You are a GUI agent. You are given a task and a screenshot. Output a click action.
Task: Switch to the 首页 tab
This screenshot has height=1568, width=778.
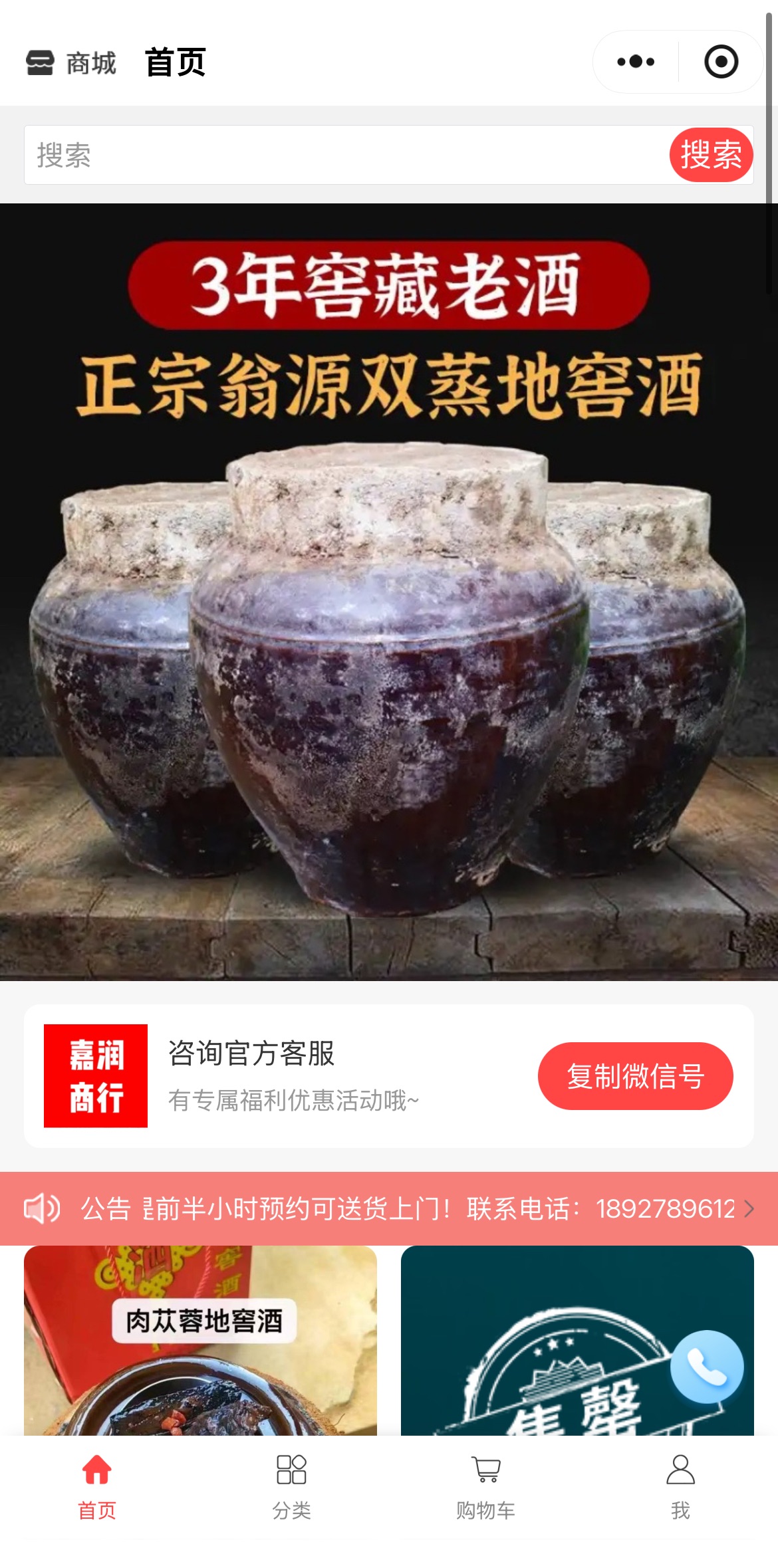click(x=97, y=1488)
